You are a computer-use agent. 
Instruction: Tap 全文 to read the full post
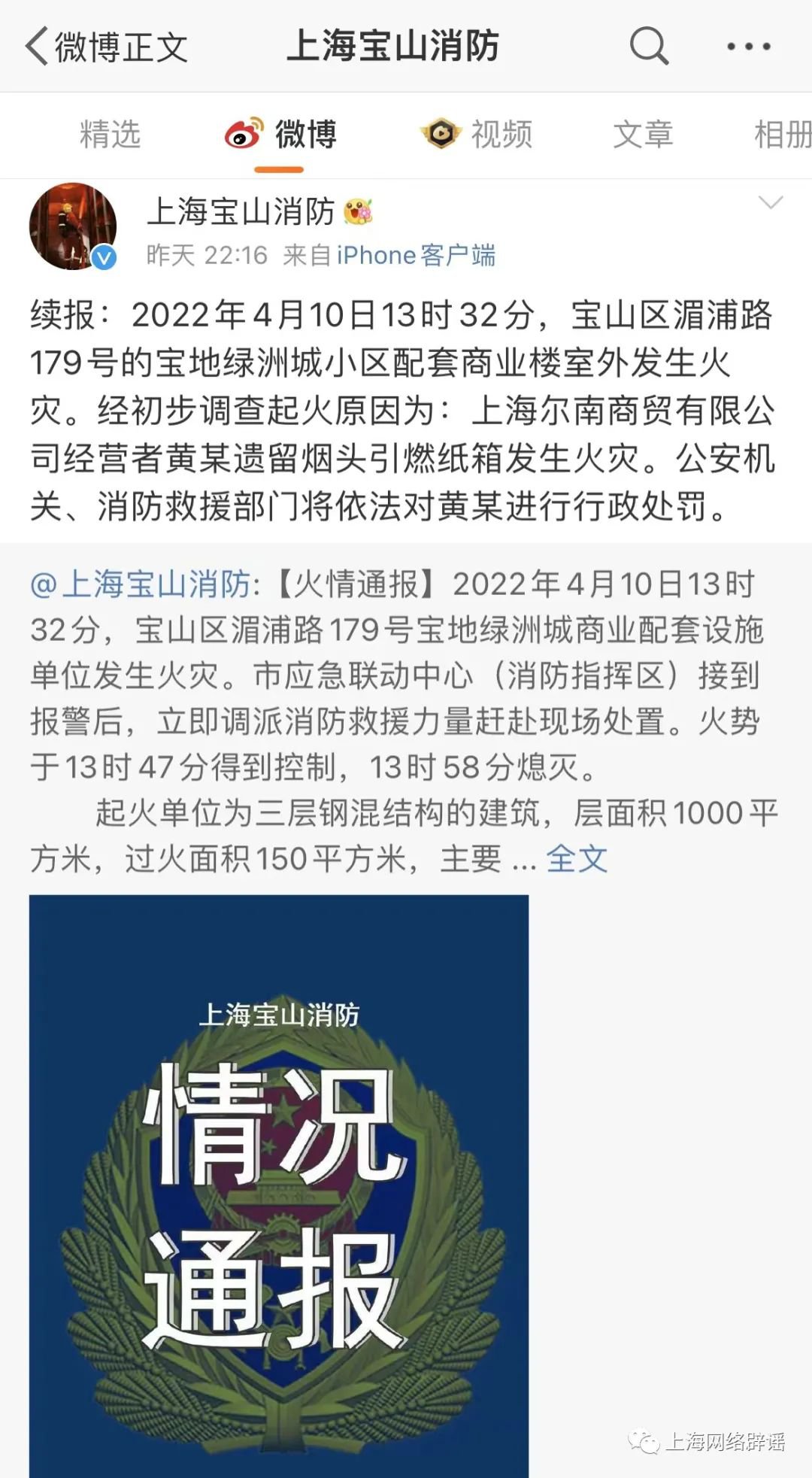(577, 858)
